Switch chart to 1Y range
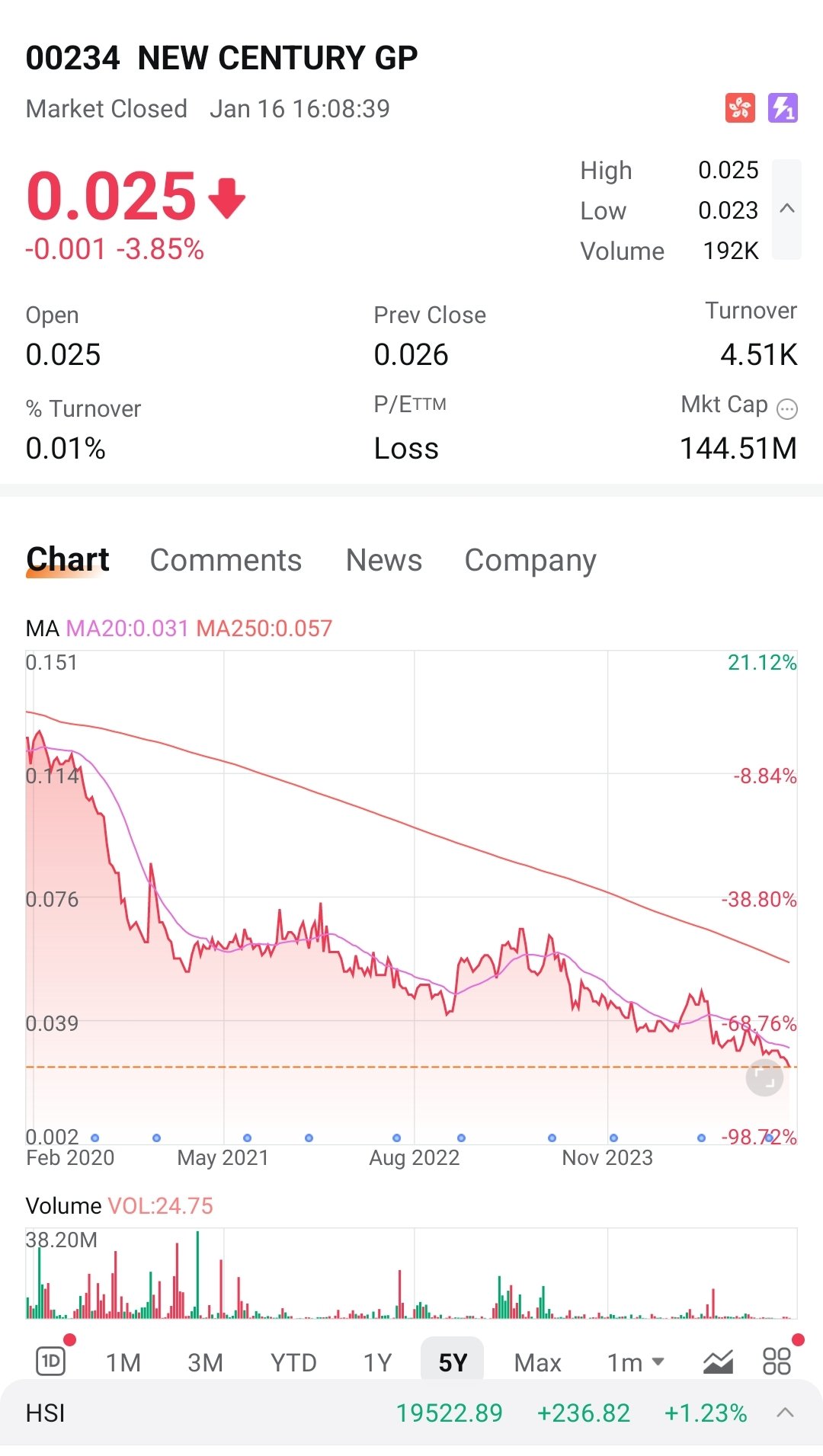The width and height of the screenshot is (823, 1456). 377,1362
